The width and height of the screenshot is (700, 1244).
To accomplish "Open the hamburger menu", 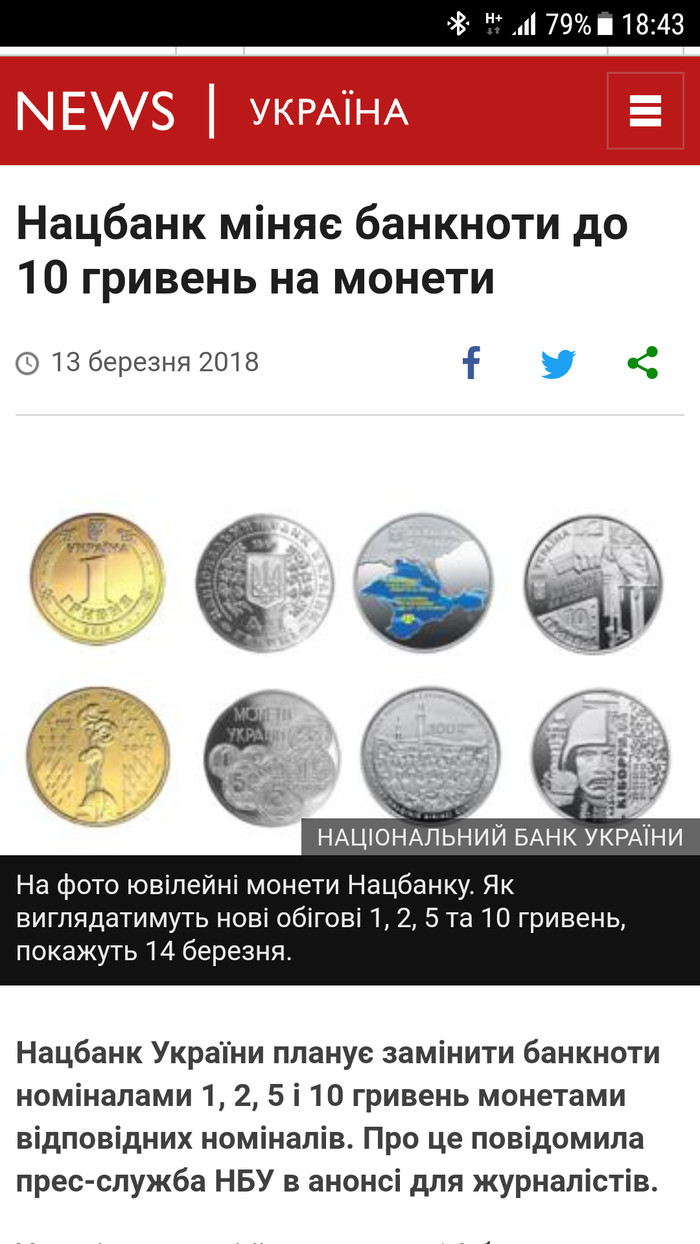I will coord(645,111).
